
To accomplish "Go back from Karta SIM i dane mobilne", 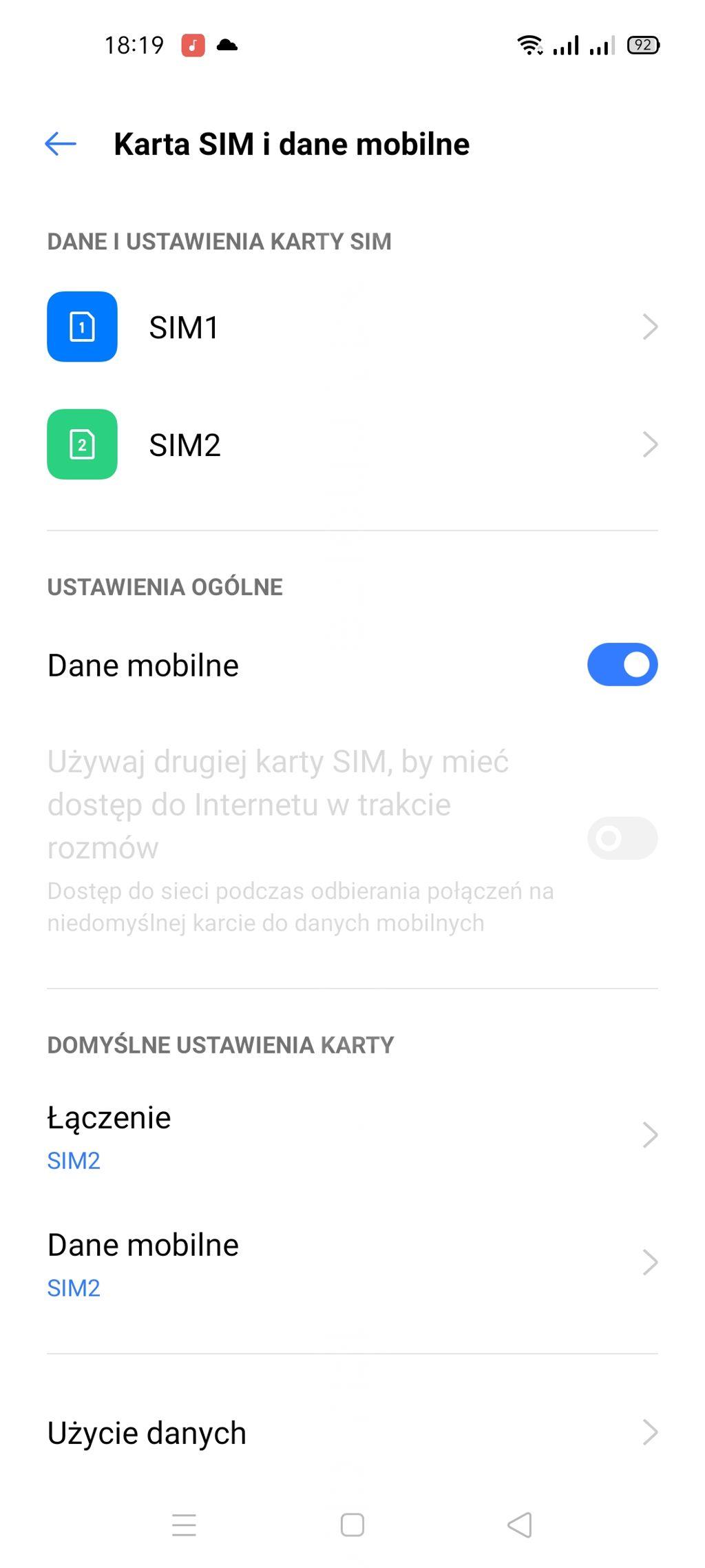I will [61, 144].
